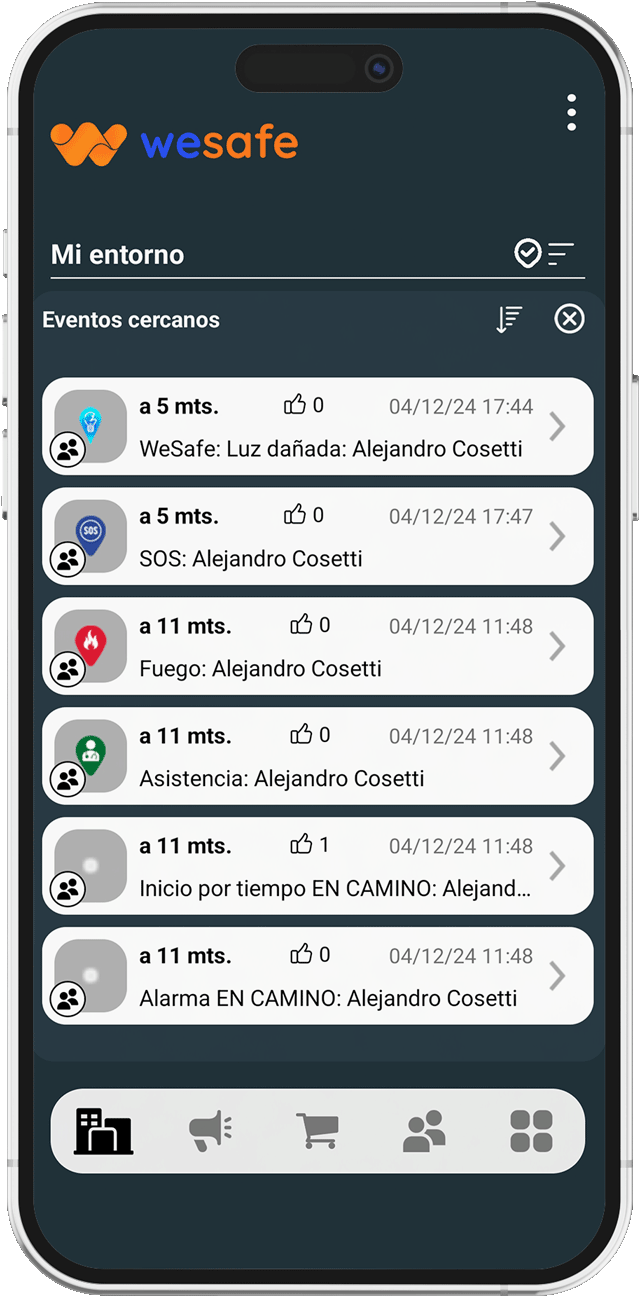Go to the shopping cart tab
The height and width of the screenshot is (1297, 640).
pyautogui.click(x=317, y=1131)
